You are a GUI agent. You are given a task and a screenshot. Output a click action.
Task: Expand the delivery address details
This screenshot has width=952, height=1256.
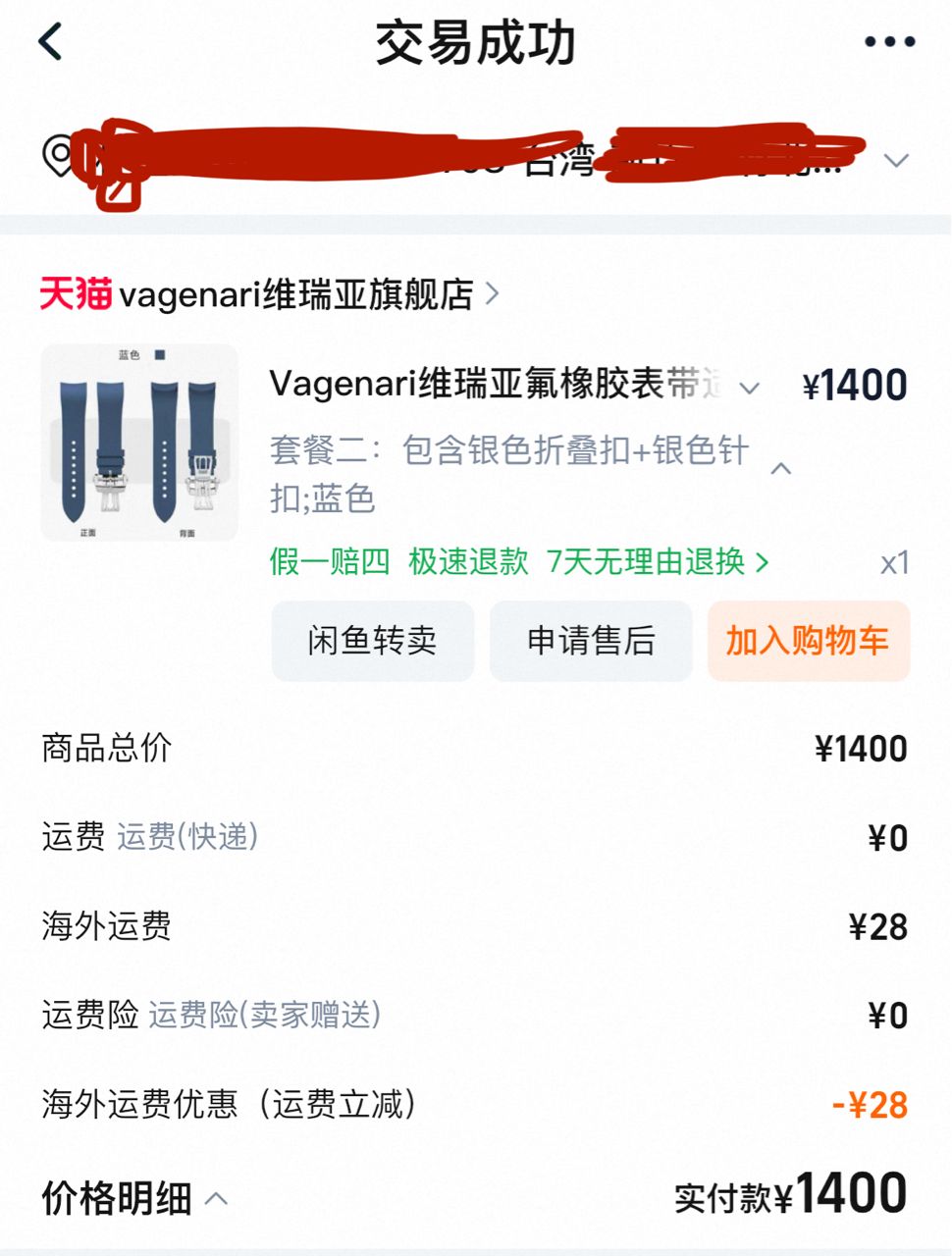coord(896,160)
